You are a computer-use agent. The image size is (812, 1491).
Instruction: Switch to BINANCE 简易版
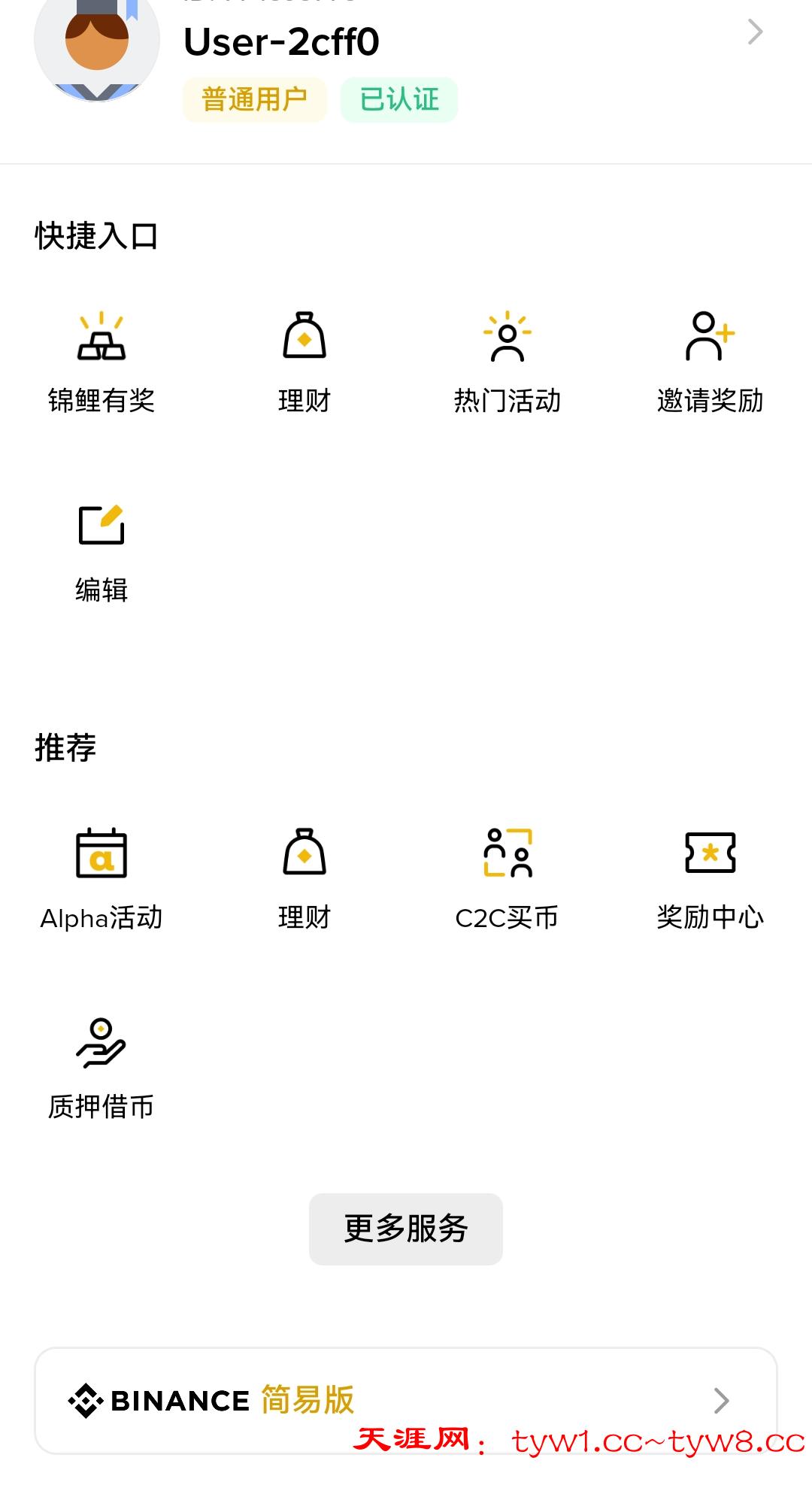[406, 1400]
